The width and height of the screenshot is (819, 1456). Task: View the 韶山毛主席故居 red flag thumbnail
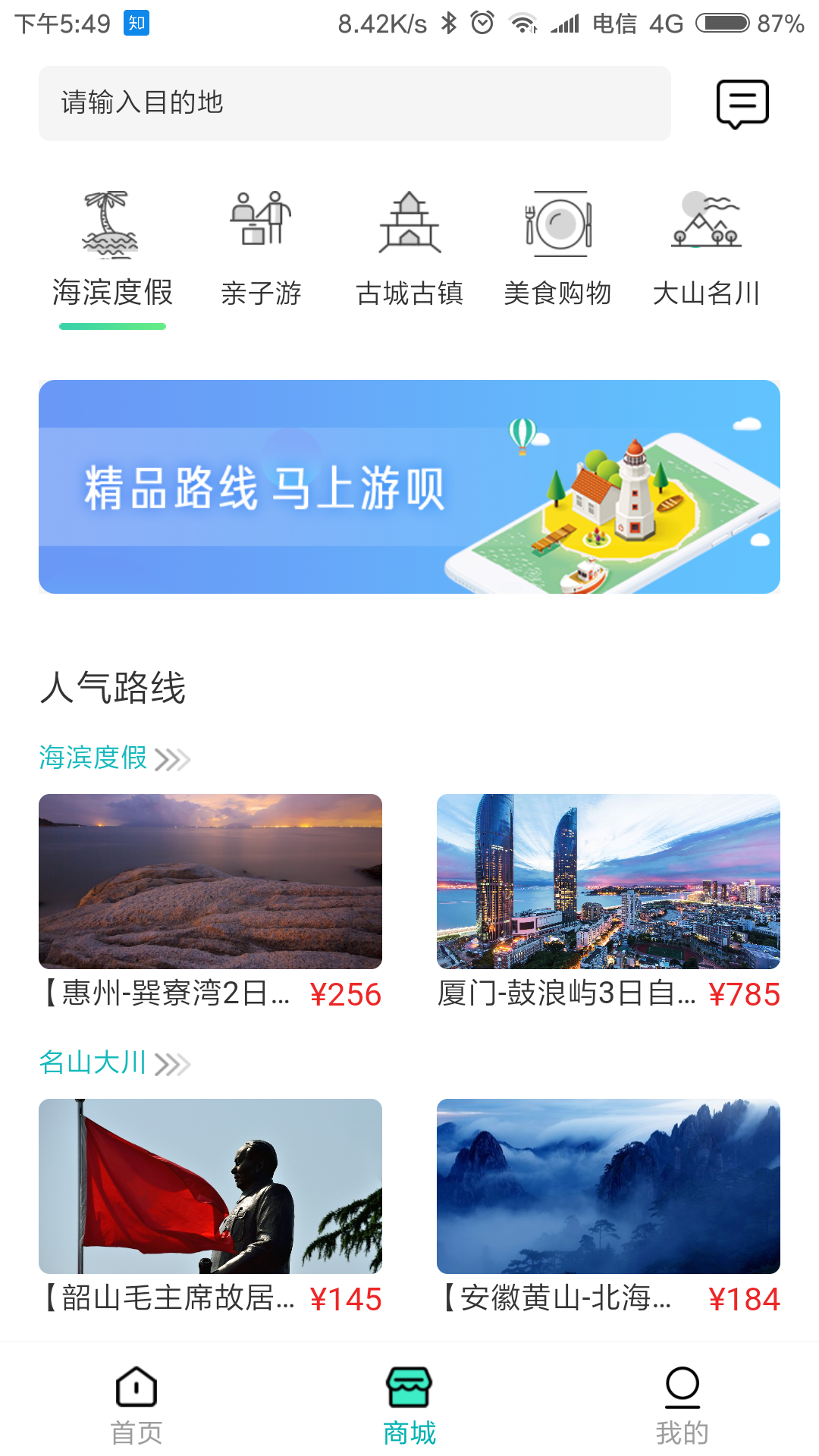pyautogui.click(x=211, y=1187)
